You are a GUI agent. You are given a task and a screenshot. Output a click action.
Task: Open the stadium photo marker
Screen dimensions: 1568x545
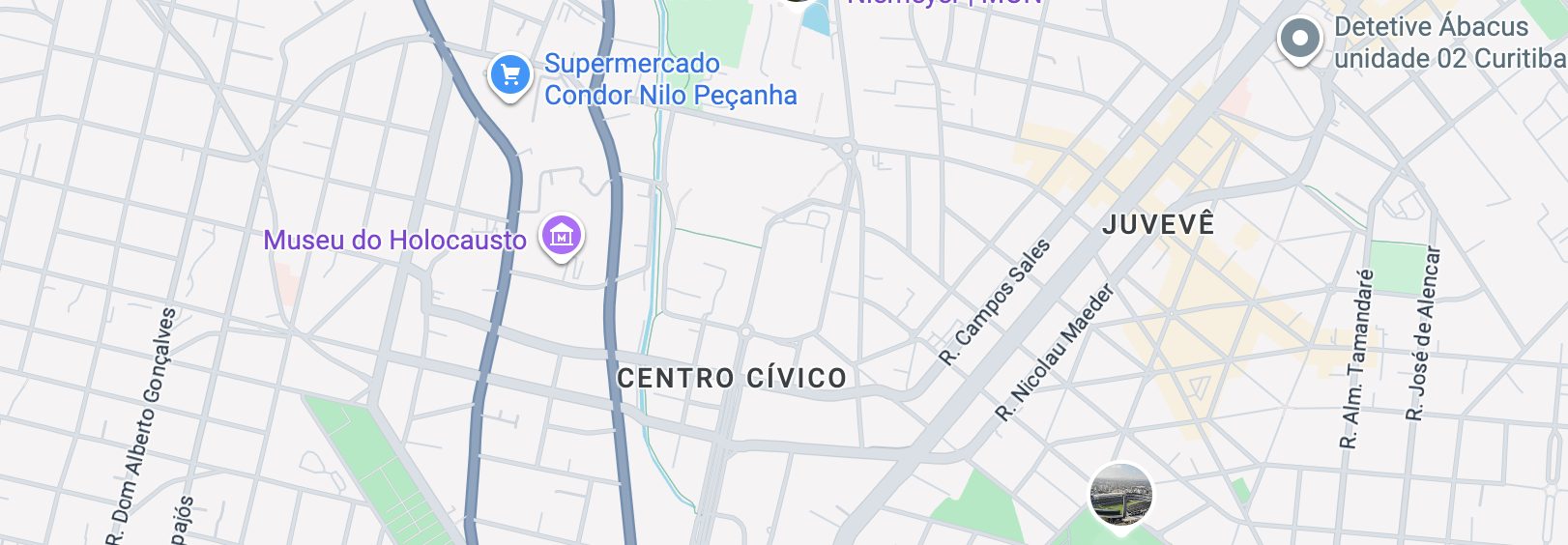click(1120, 496)
